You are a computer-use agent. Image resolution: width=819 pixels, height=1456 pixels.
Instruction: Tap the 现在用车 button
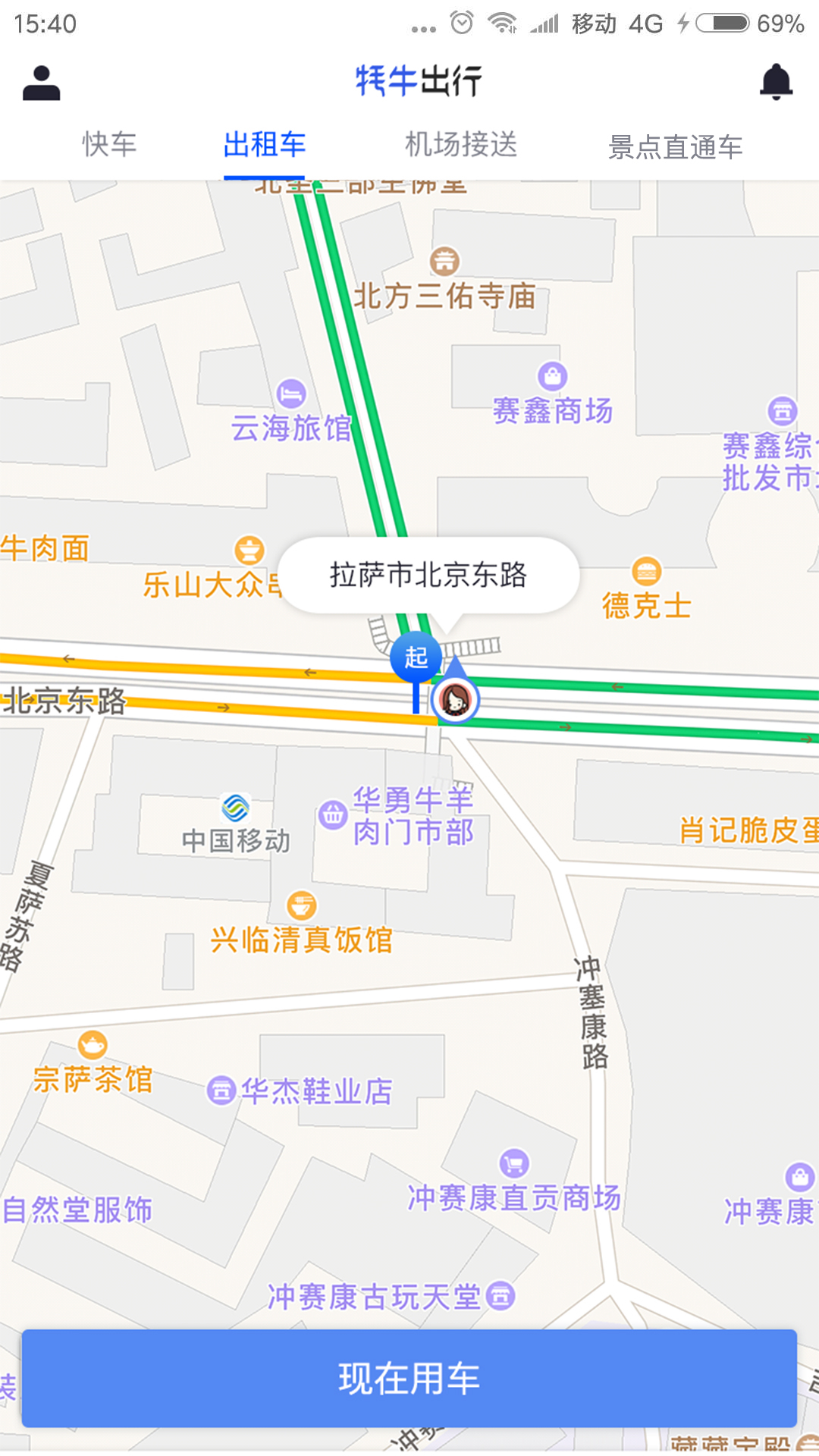click(x=409, y=1379)
